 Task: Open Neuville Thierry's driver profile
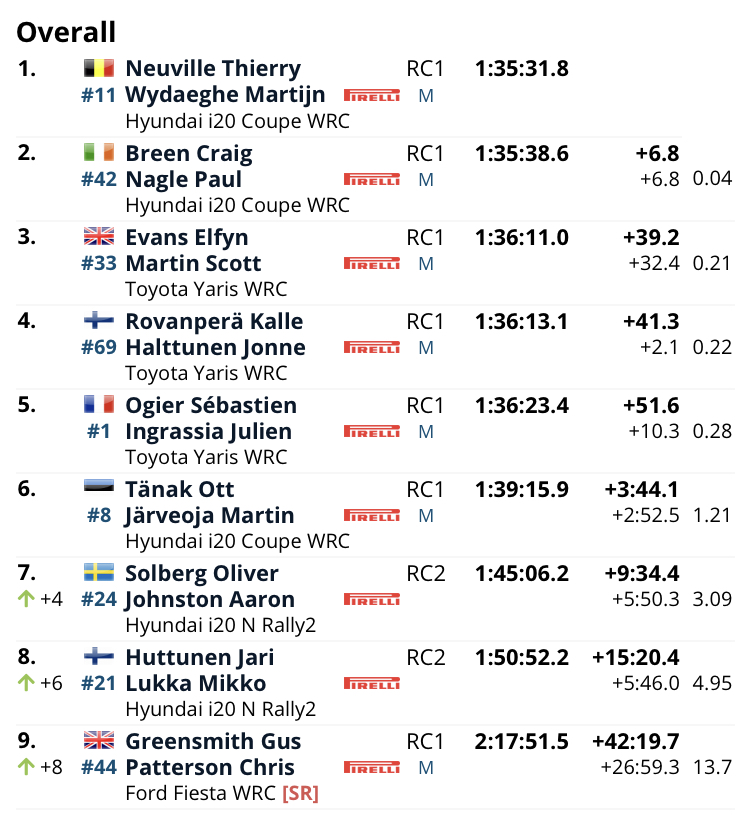[212, 69]
